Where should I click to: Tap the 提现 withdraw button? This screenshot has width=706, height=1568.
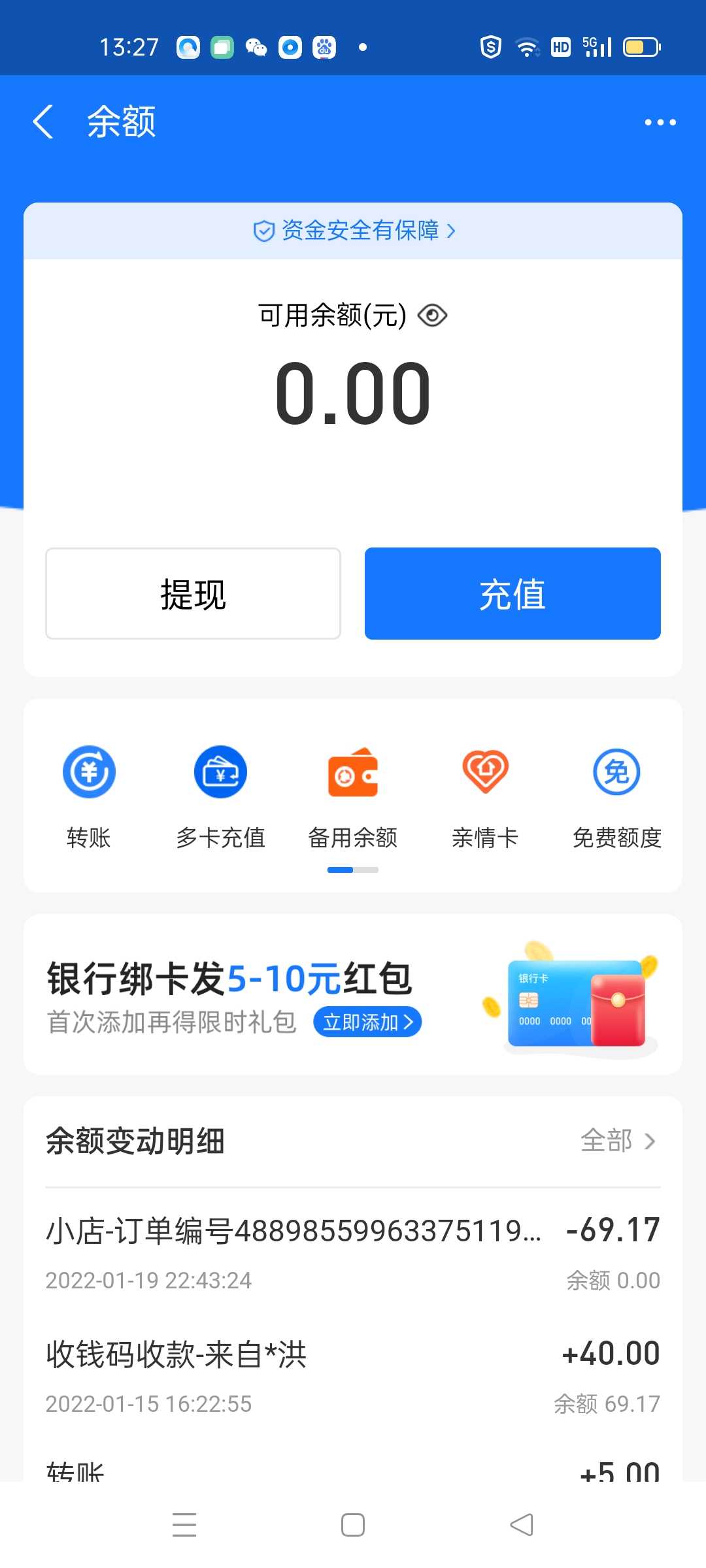point(193,593)
